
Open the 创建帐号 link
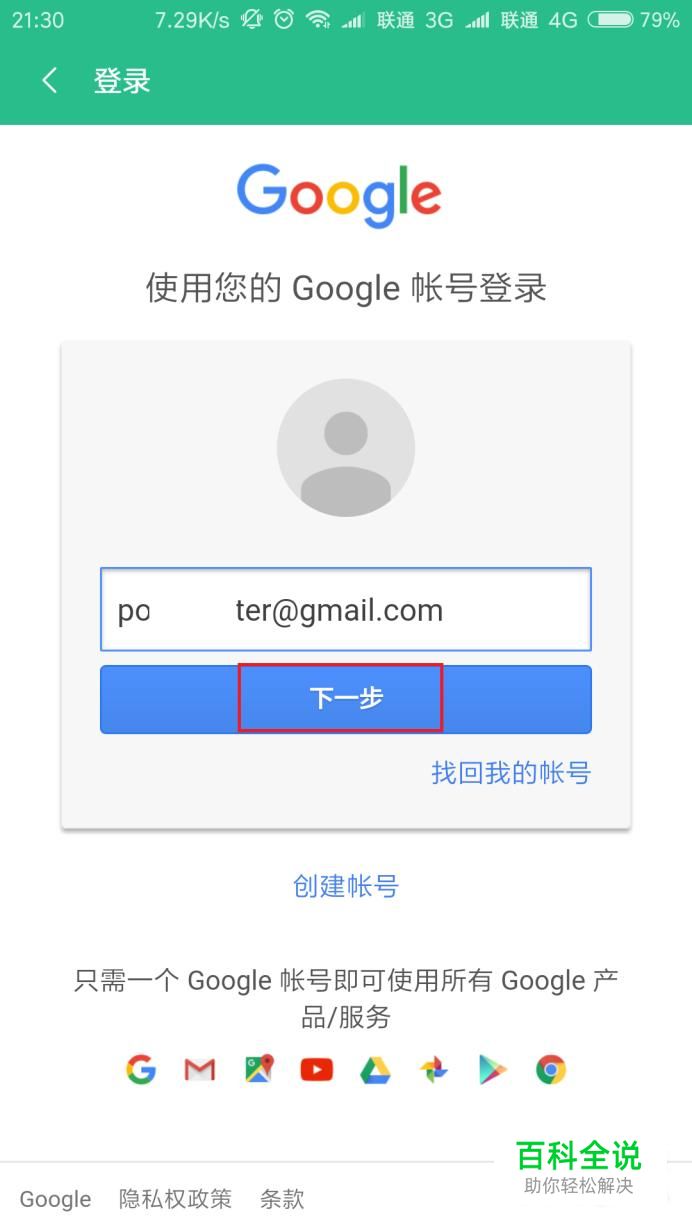pyautogui.click(x=345, y=885)
